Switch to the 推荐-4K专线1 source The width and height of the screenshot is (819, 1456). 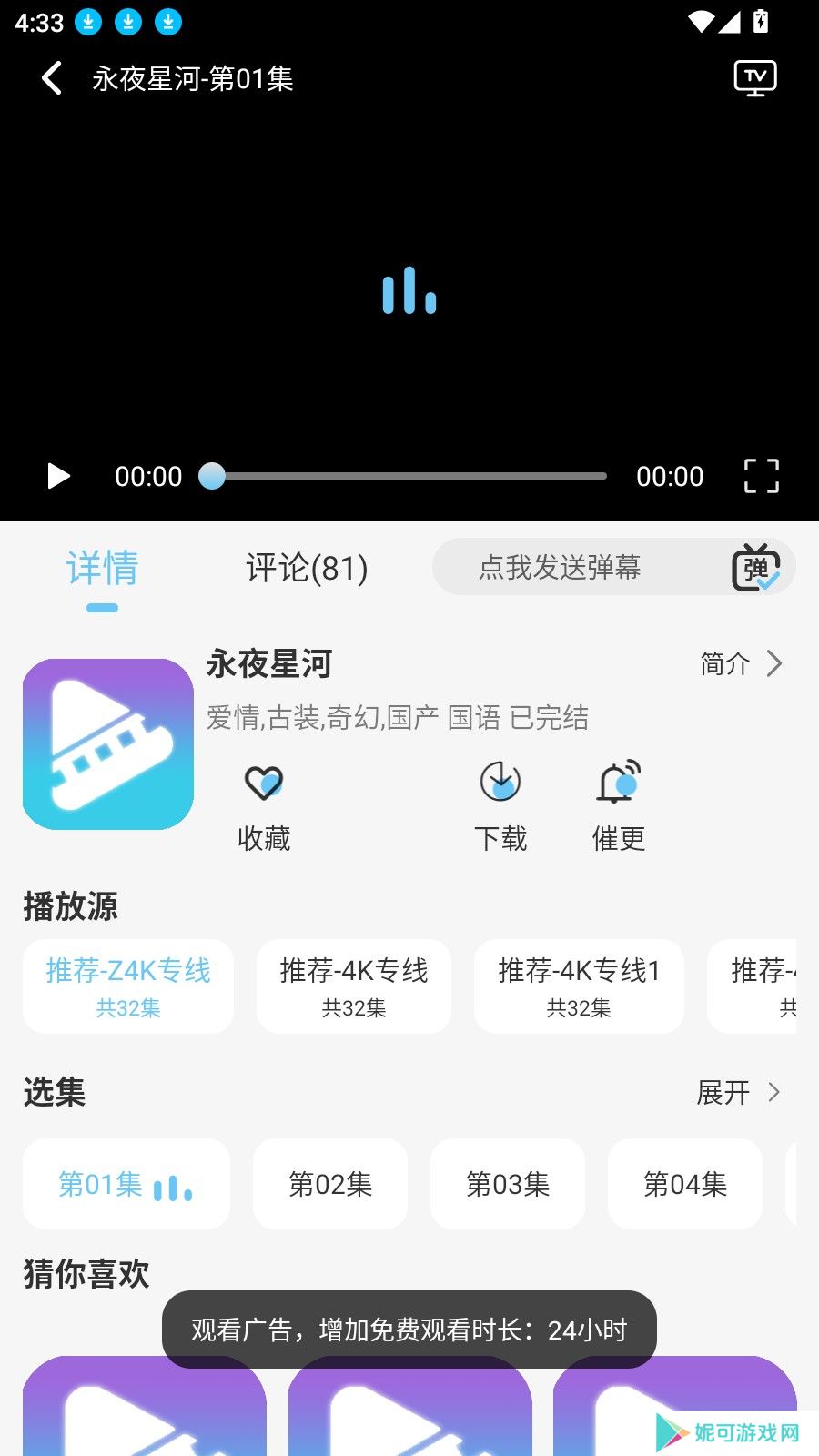point(579,986)
